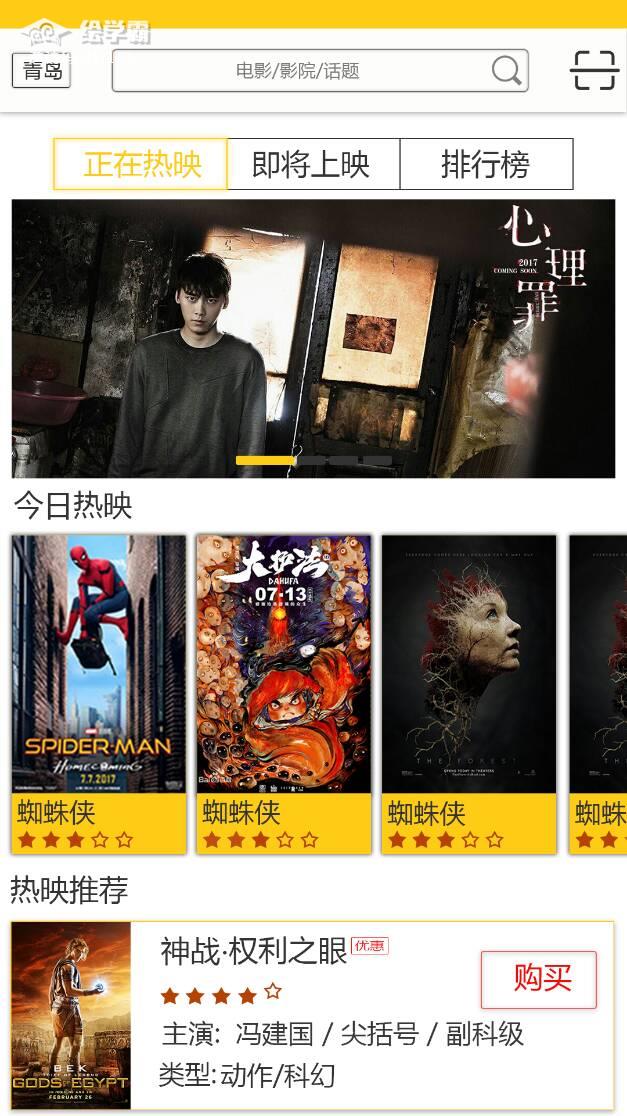Switch to the 正在热映 tab
Viewport: 627px width, 1116px height.
141,164
